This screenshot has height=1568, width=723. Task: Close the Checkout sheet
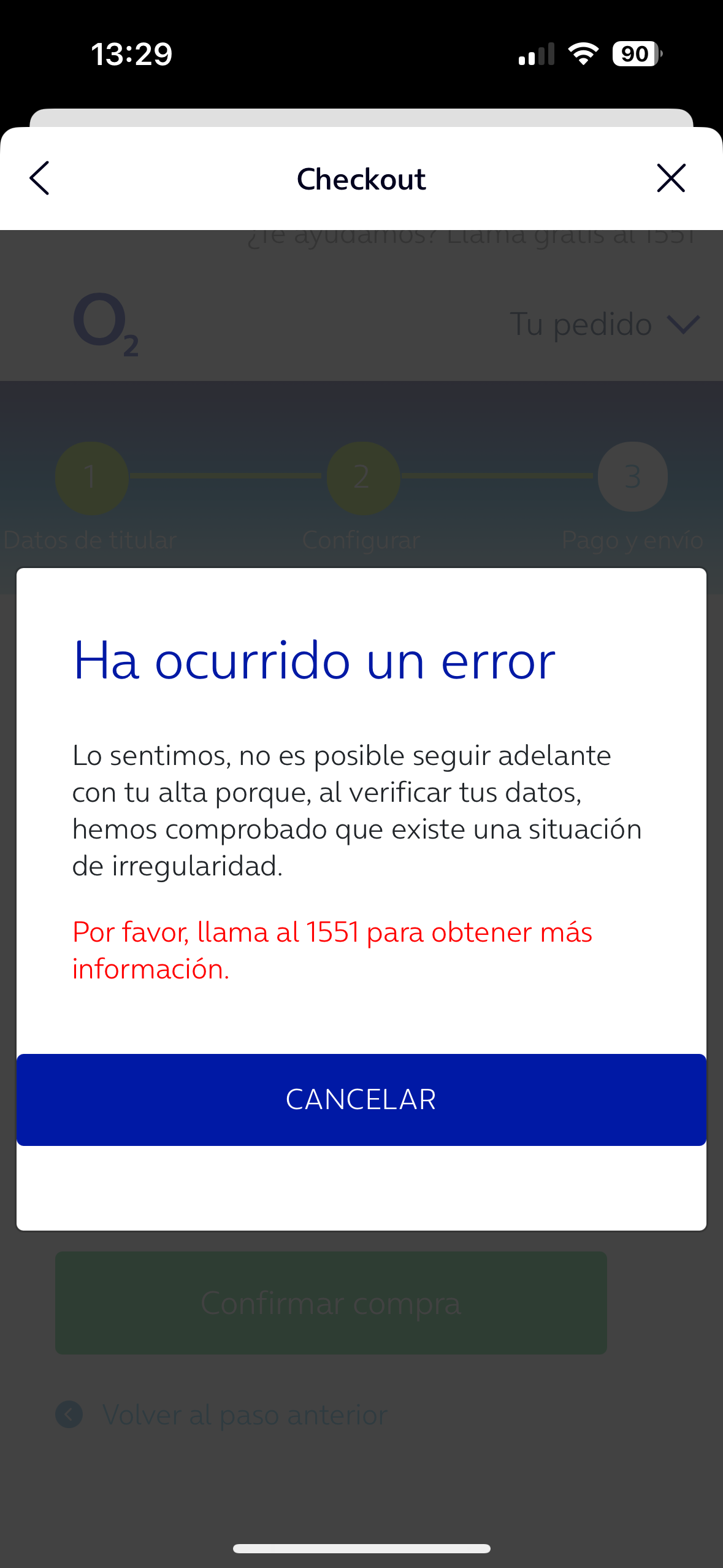(x=670, y=179)
